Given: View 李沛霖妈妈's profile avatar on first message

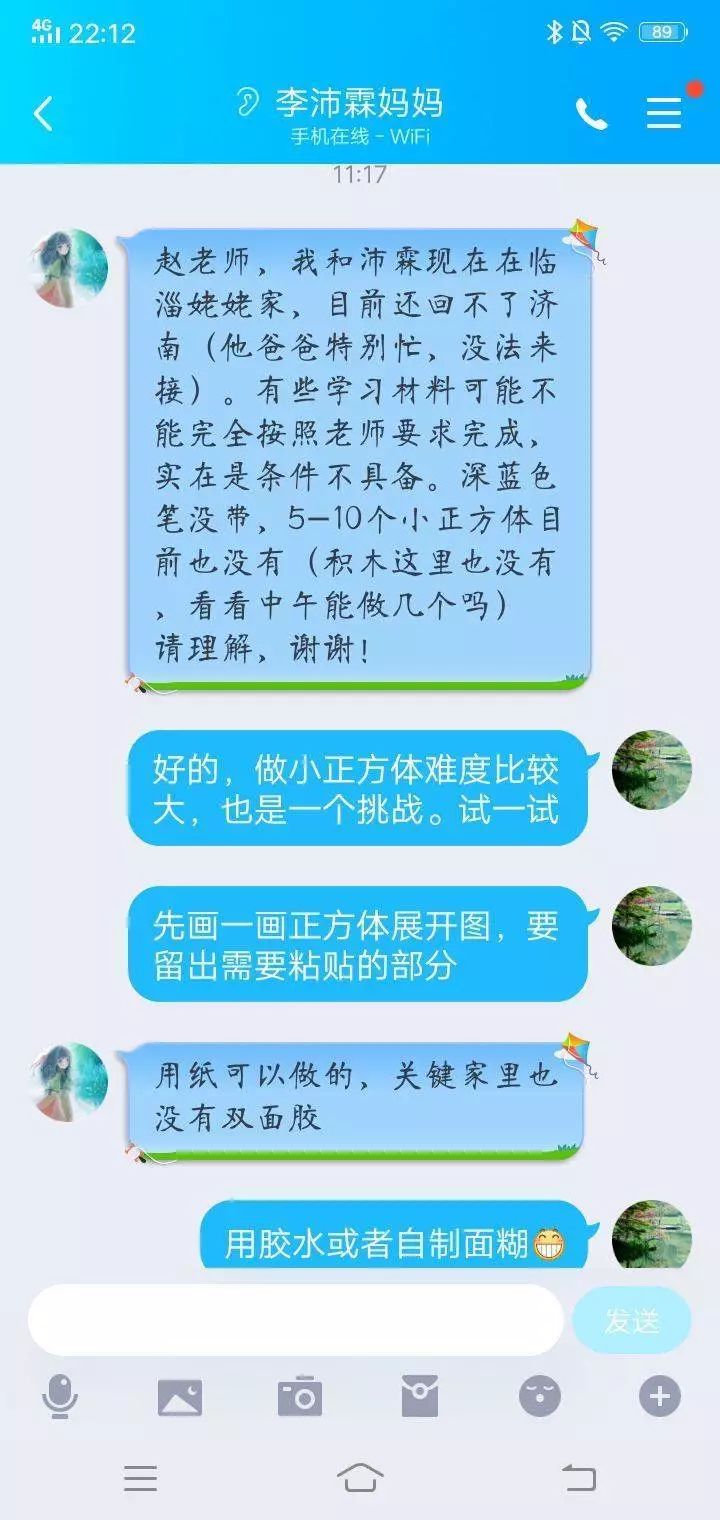Looking at the screenshot, I should point(69,268).
